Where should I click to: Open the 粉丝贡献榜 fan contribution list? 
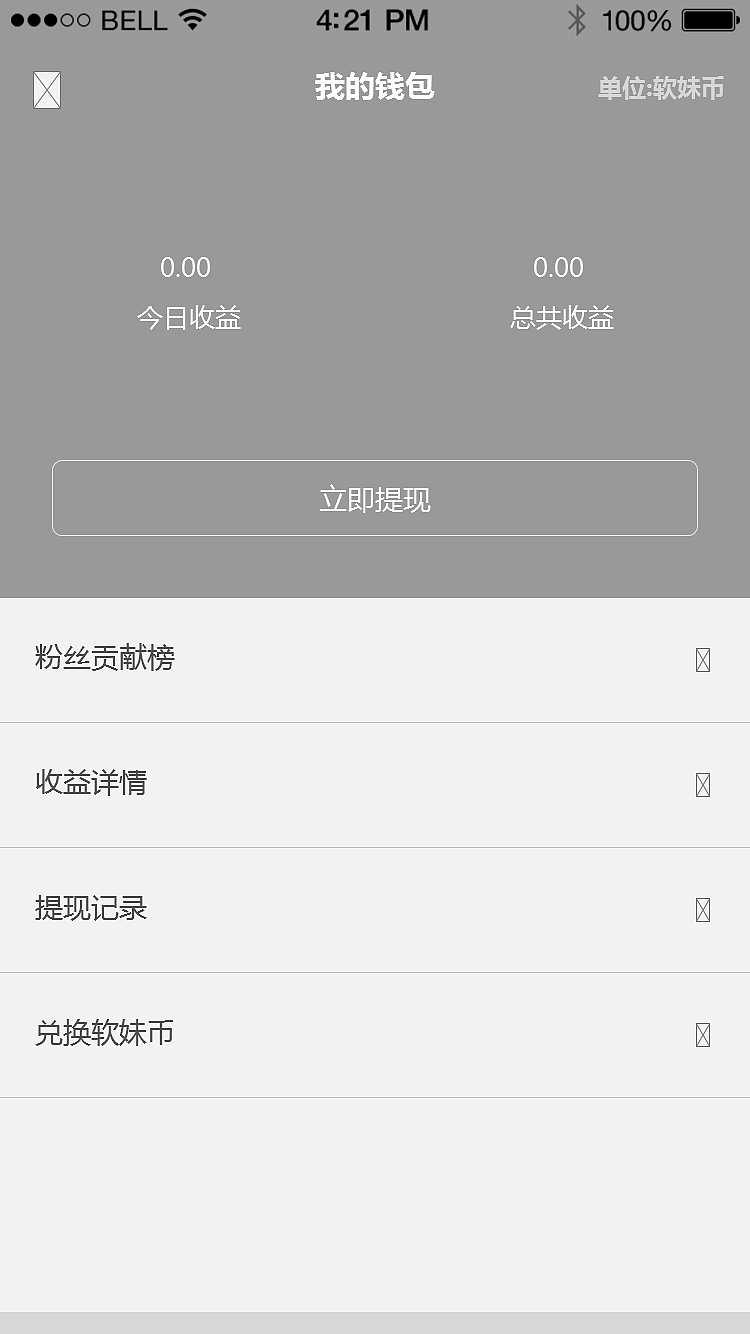click(x=102, y=660)
